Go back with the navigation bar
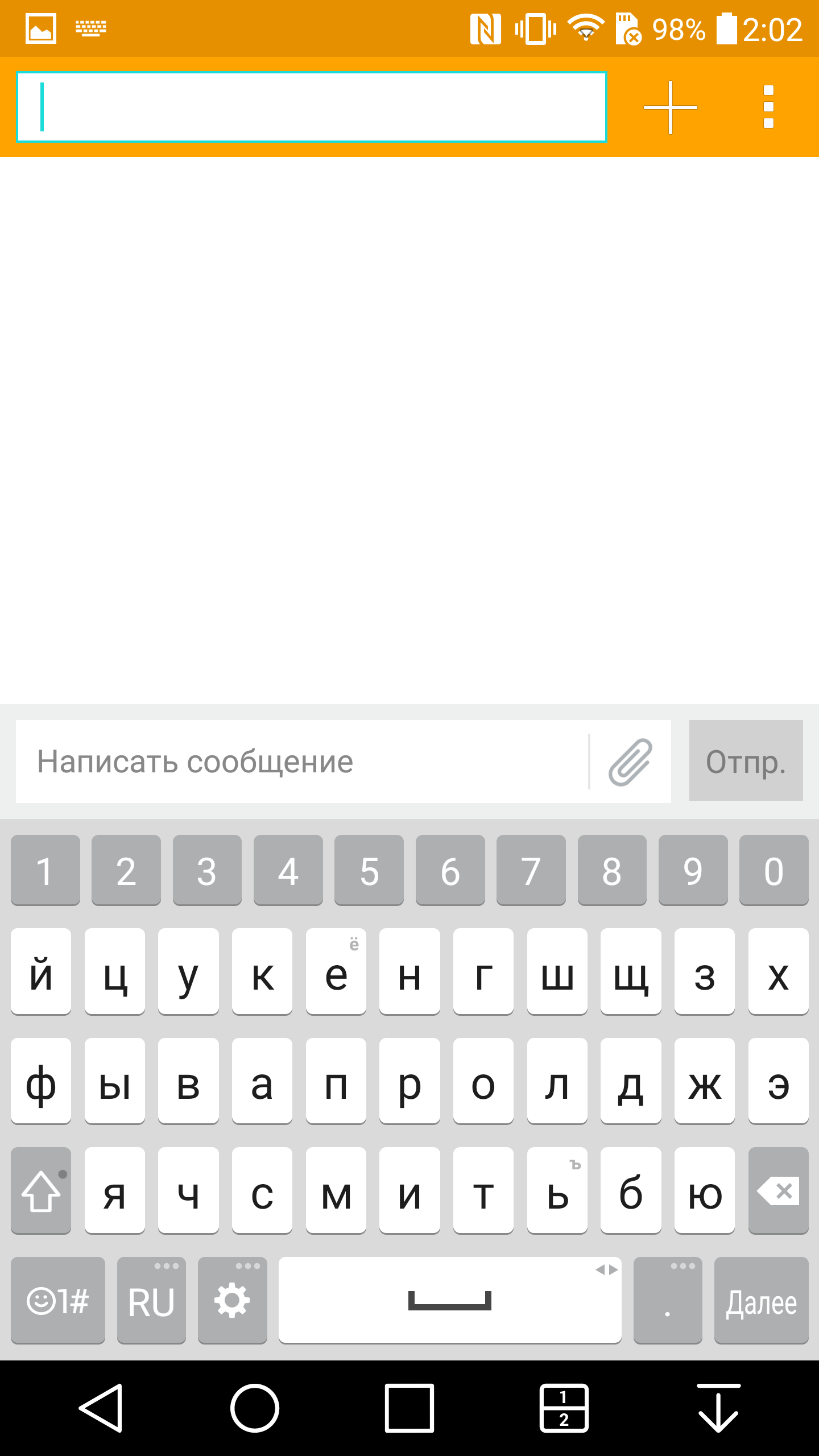 coord(101,1408)
